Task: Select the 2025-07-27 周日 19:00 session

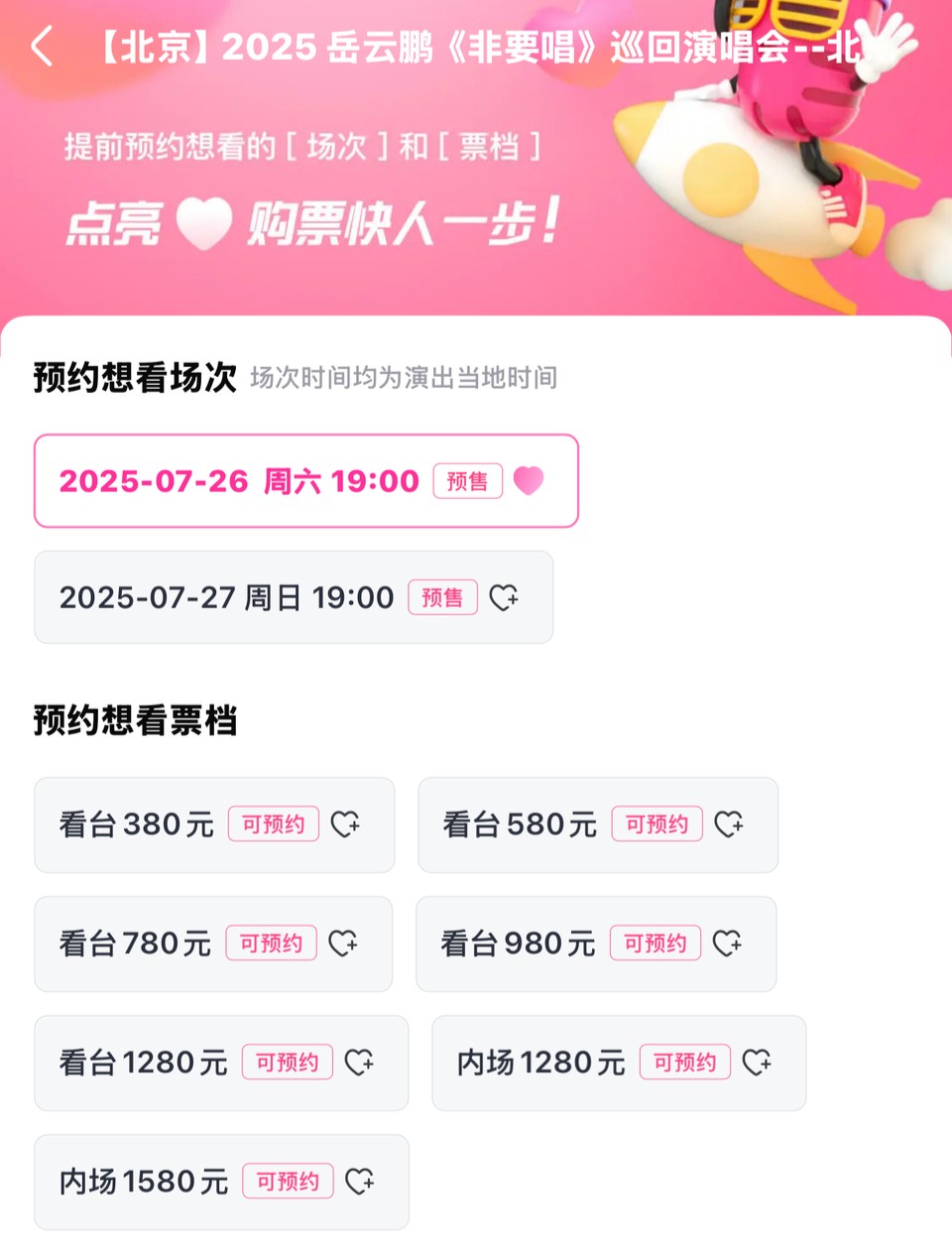Action: 294,597
